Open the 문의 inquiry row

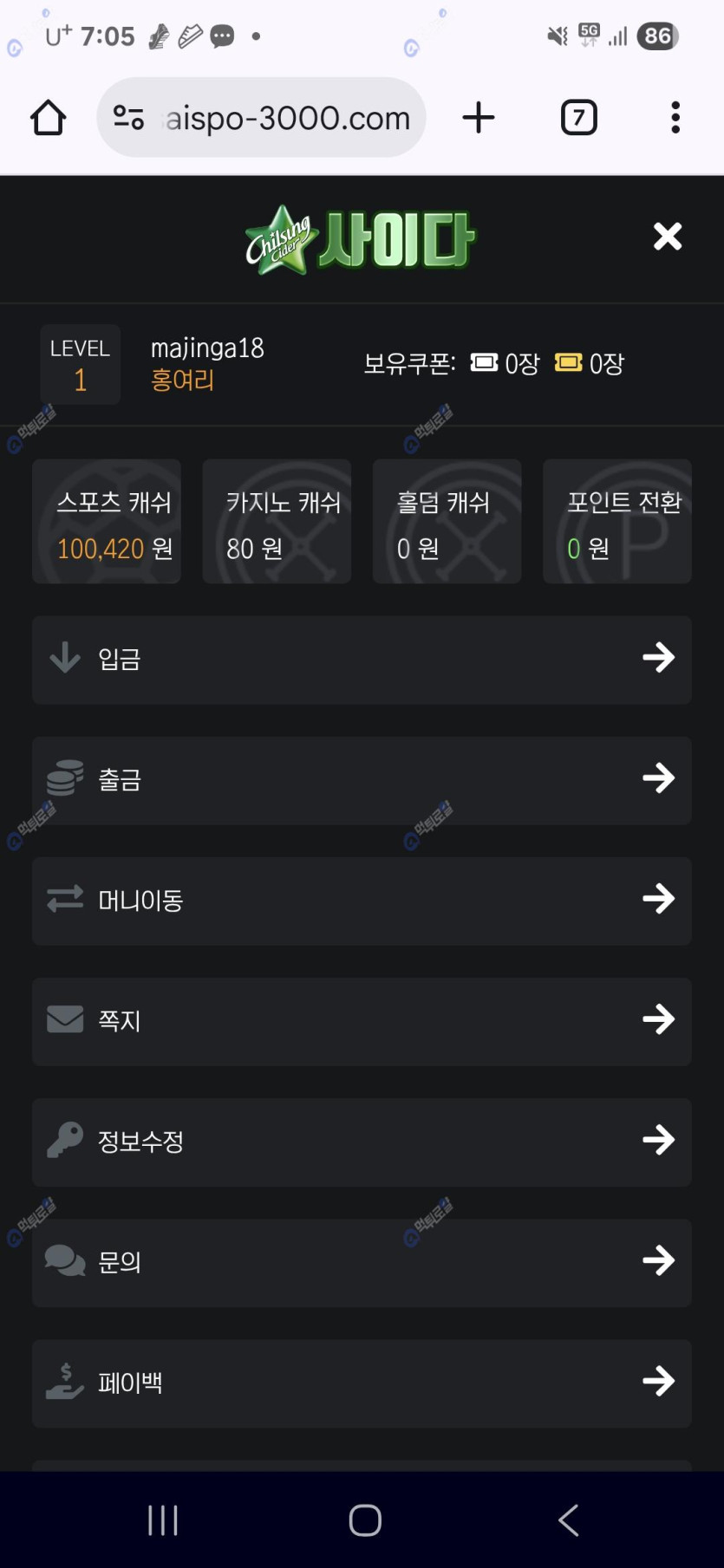point(362,1262)
